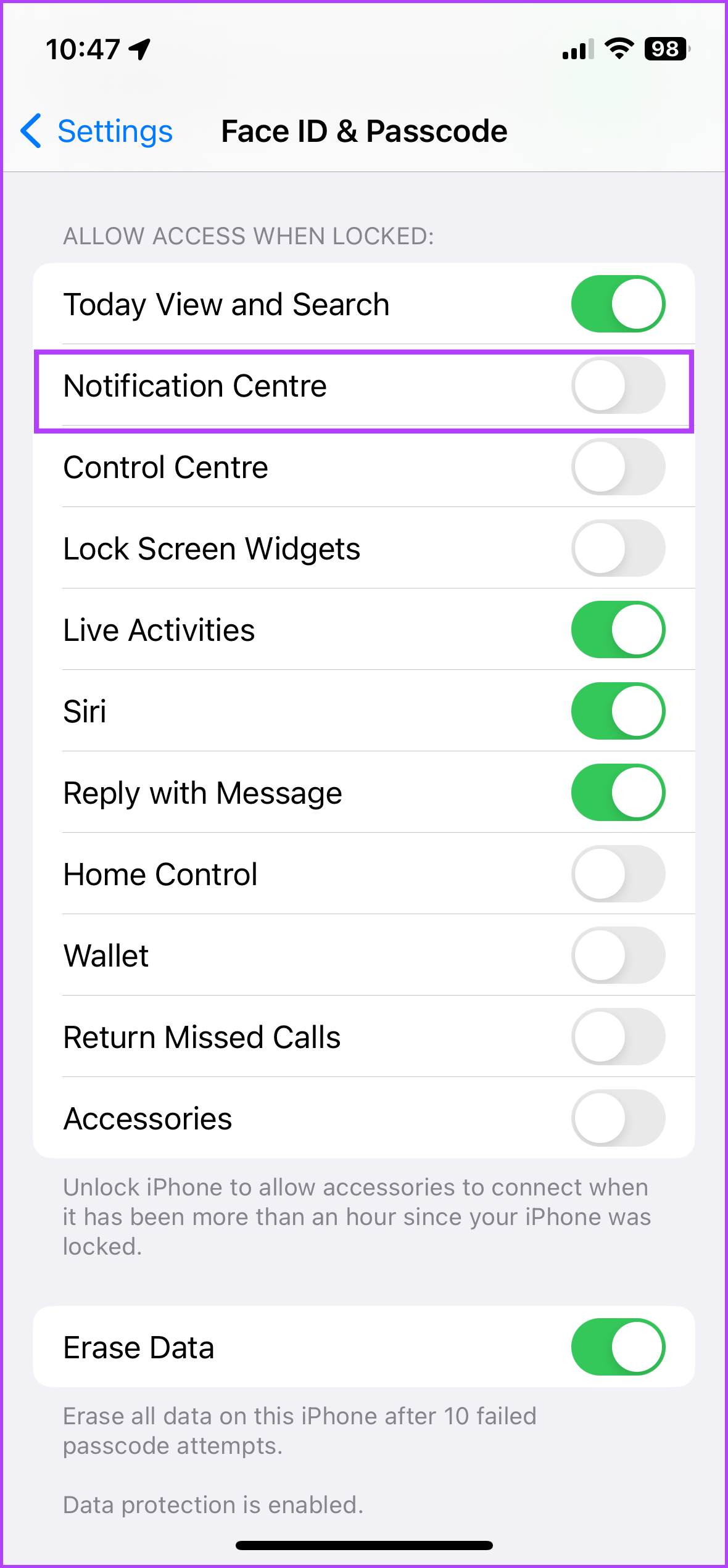The height and width of the screenshot is (1568, 728).
Task: Toggle off Today View and Search
Action: click(x=618, y=303)
